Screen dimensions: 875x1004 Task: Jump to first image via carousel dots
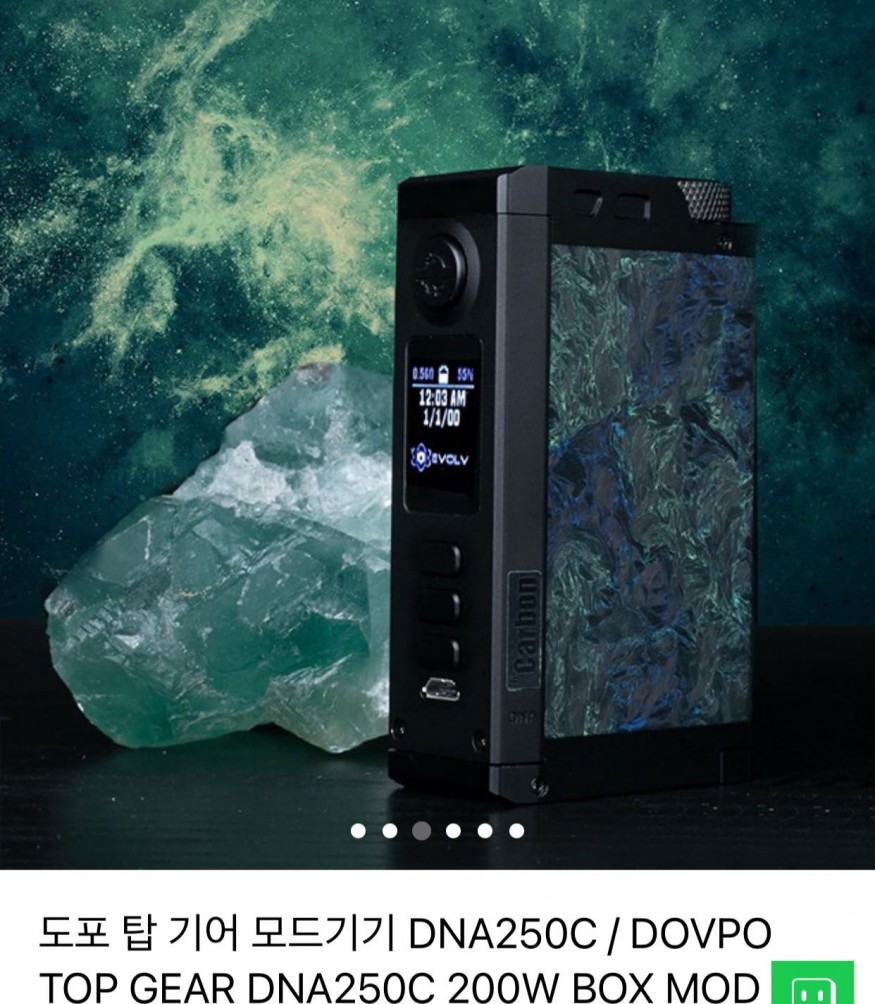coord(358,830)
